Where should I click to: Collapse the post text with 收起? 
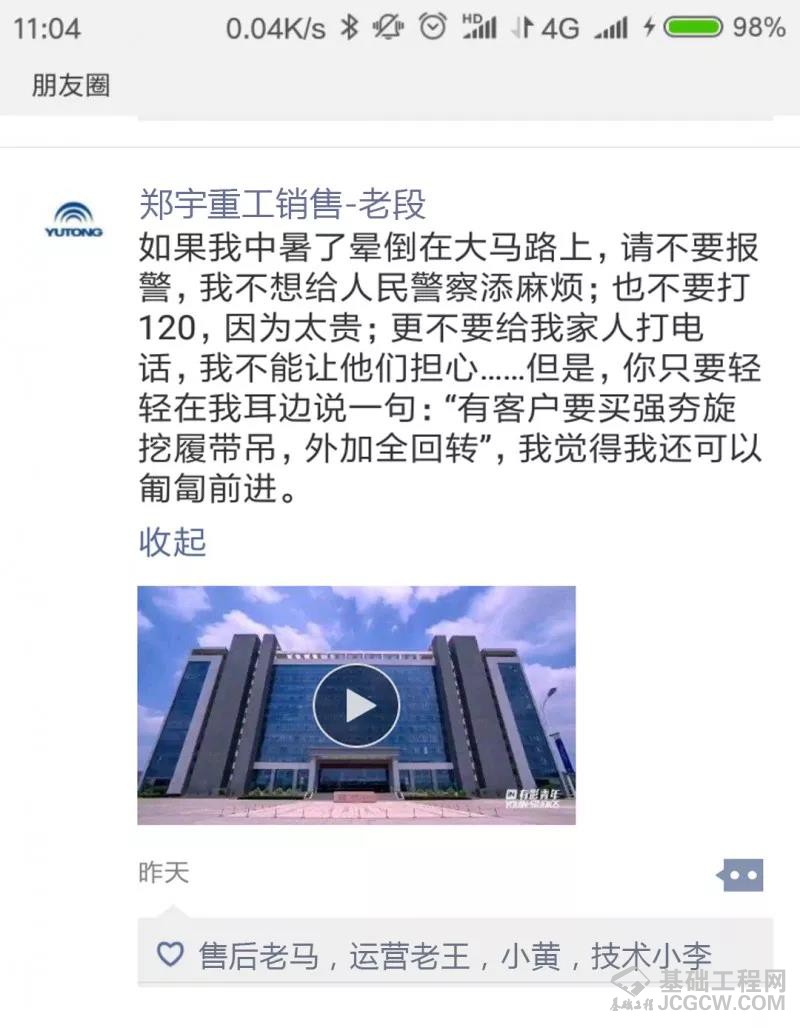(172, 542)
